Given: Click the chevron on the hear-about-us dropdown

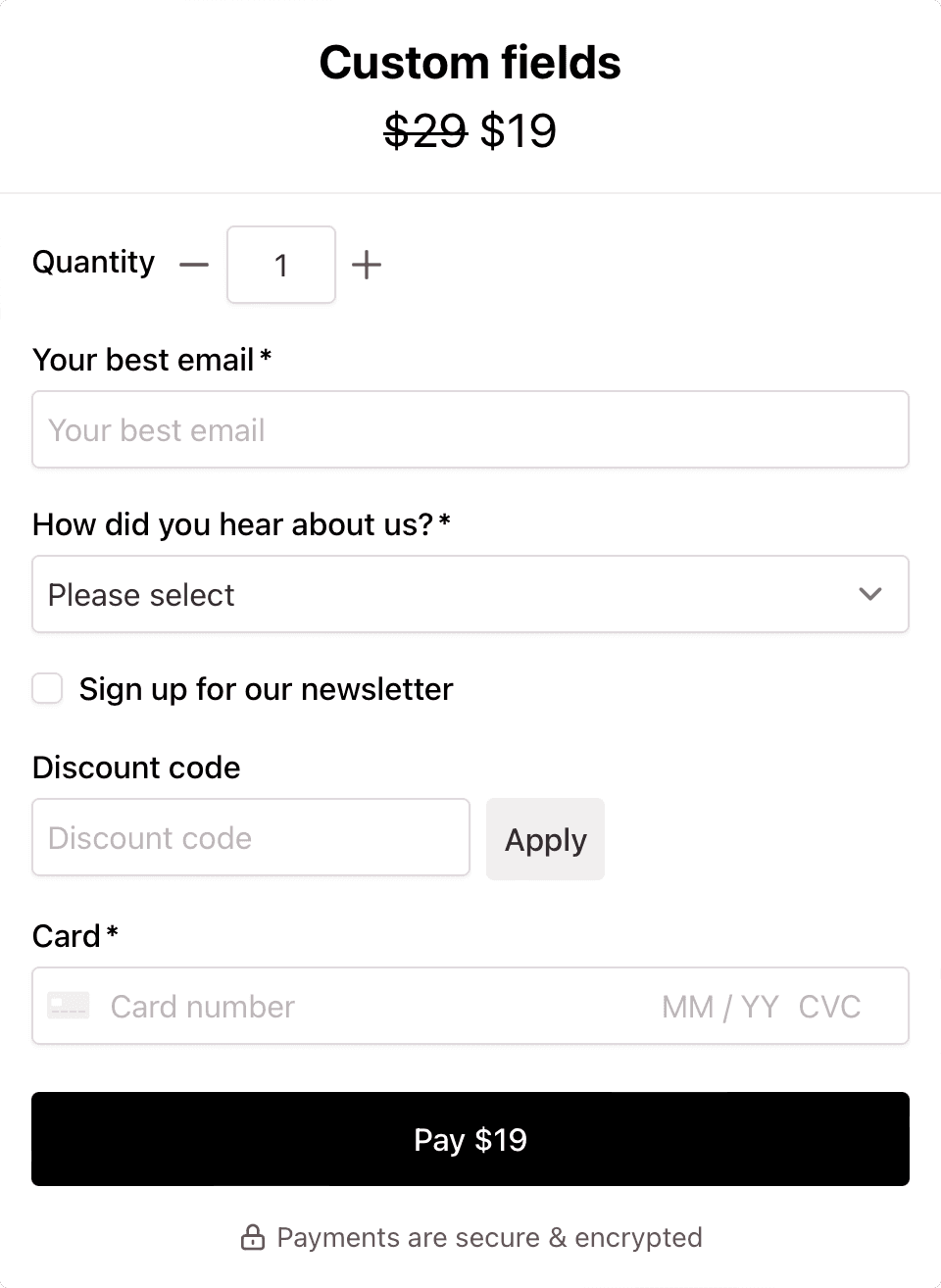Looking at the screenshot, I should [870, 594].
